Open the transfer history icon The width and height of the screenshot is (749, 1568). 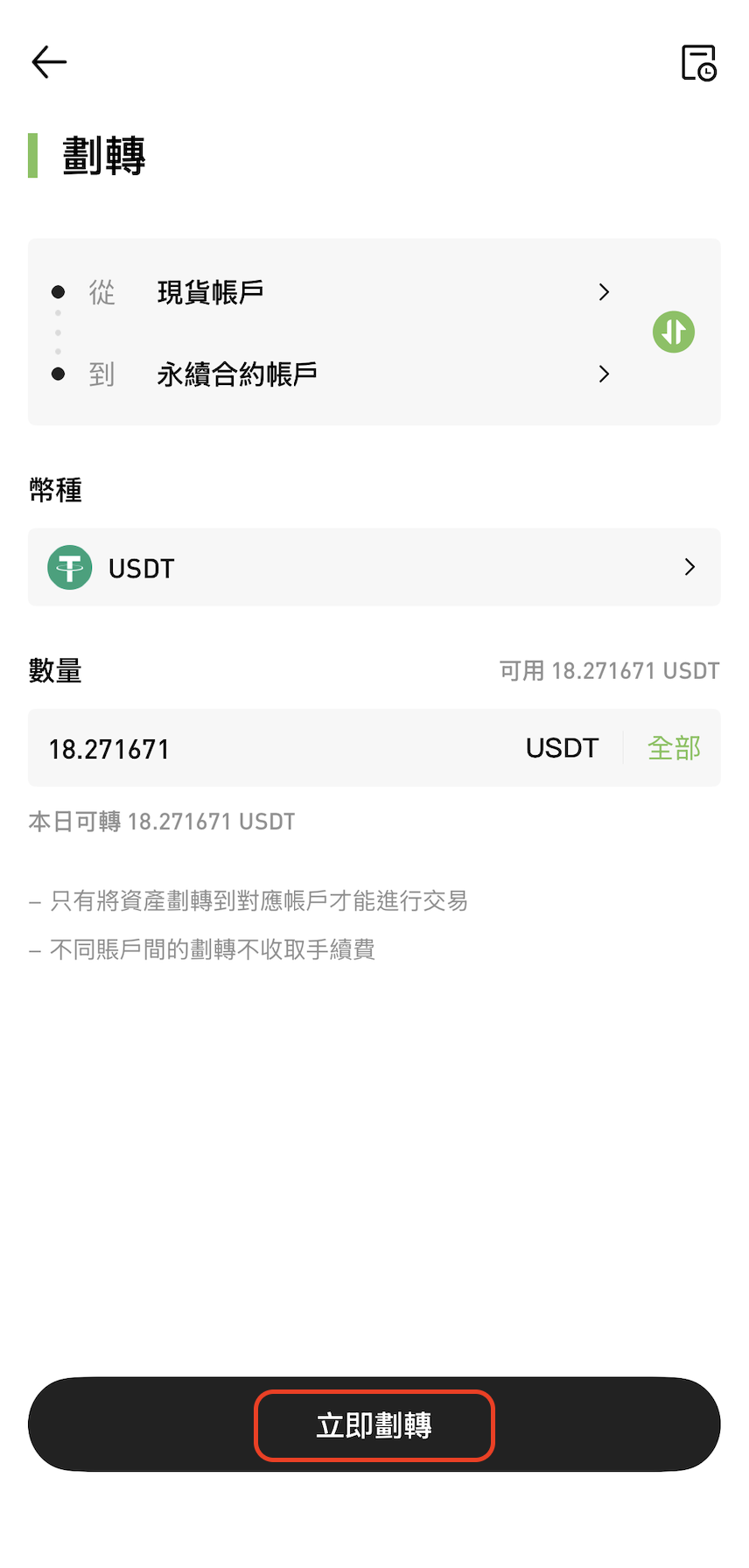coord(698,63)
